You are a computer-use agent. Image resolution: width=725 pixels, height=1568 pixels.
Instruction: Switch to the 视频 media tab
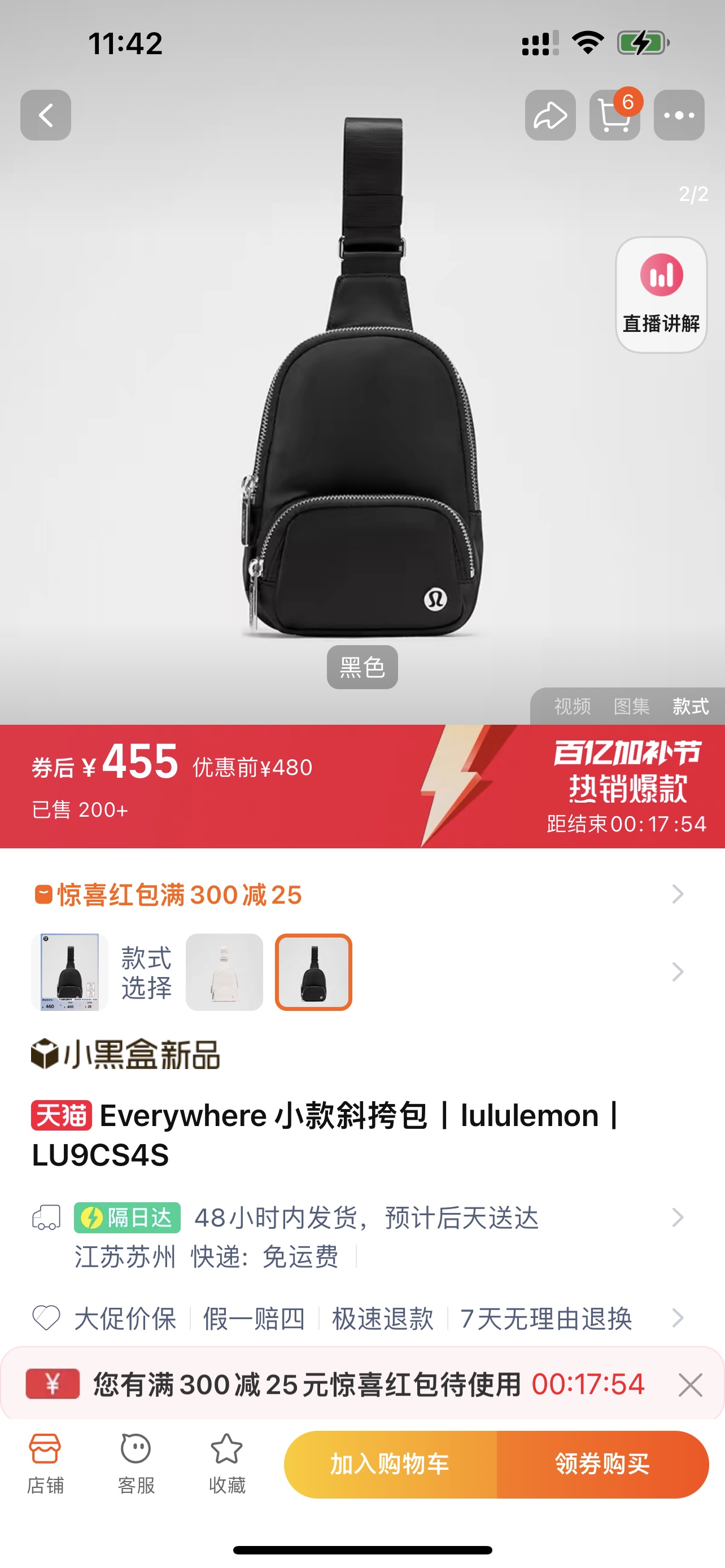(572, 706)
